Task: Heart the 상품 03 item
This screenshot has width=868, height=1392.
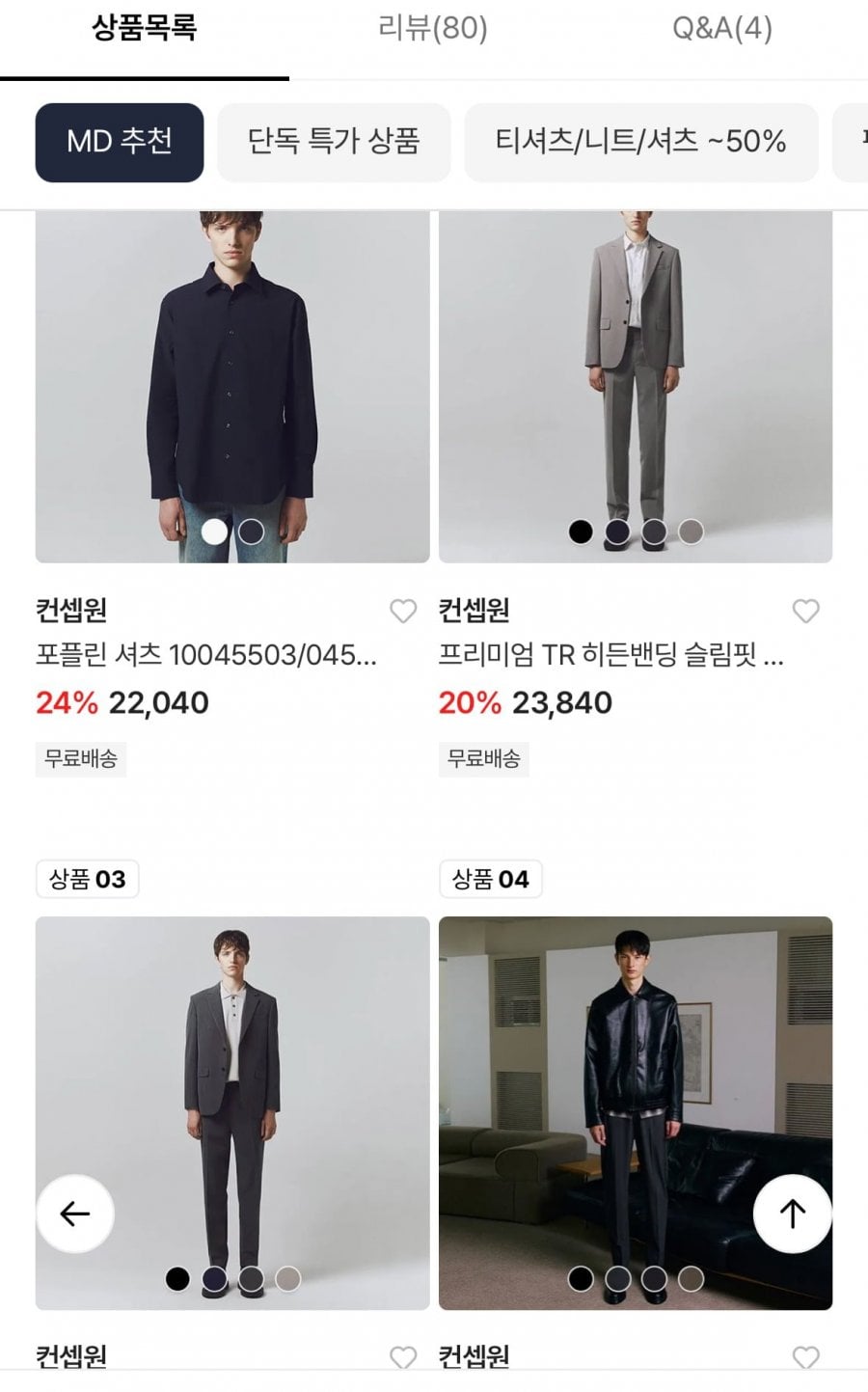Action: tap(403, 1357)
